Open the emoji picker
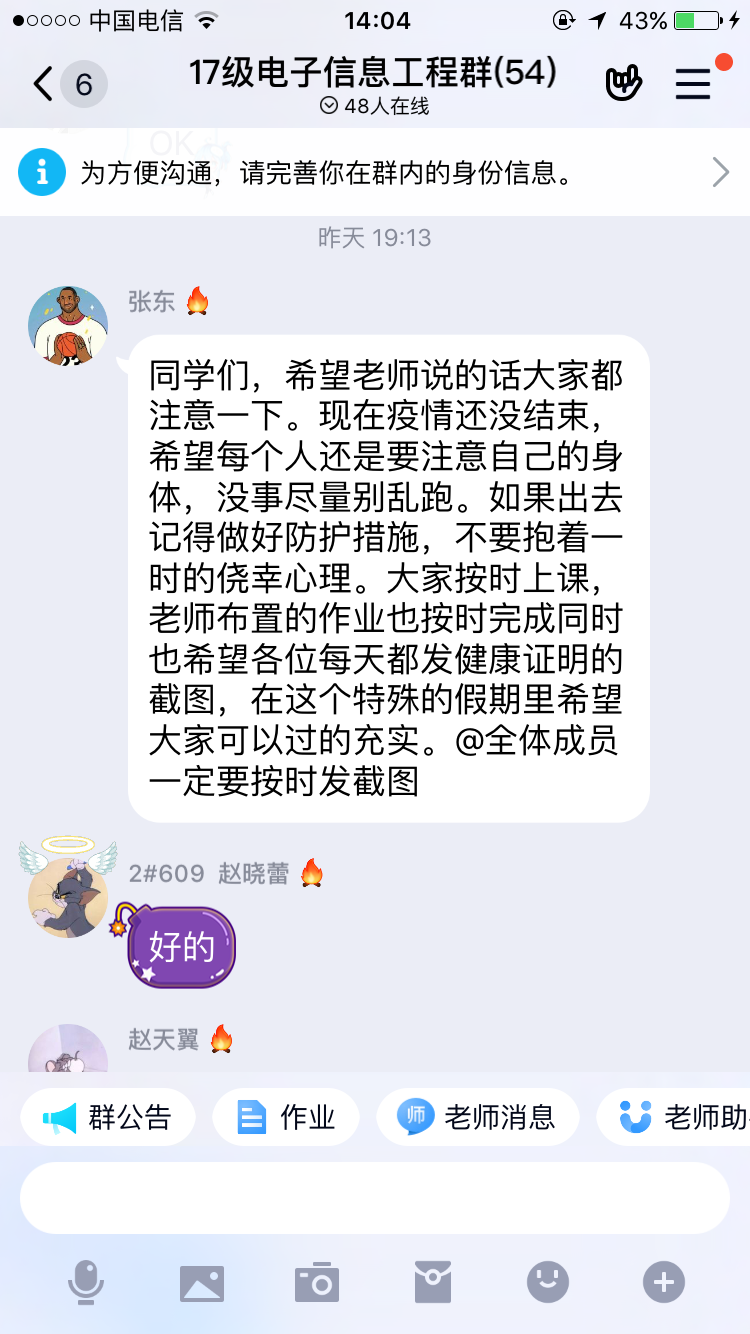The height and width of the screenshot is (1334, 750). tap(548, 1282)
